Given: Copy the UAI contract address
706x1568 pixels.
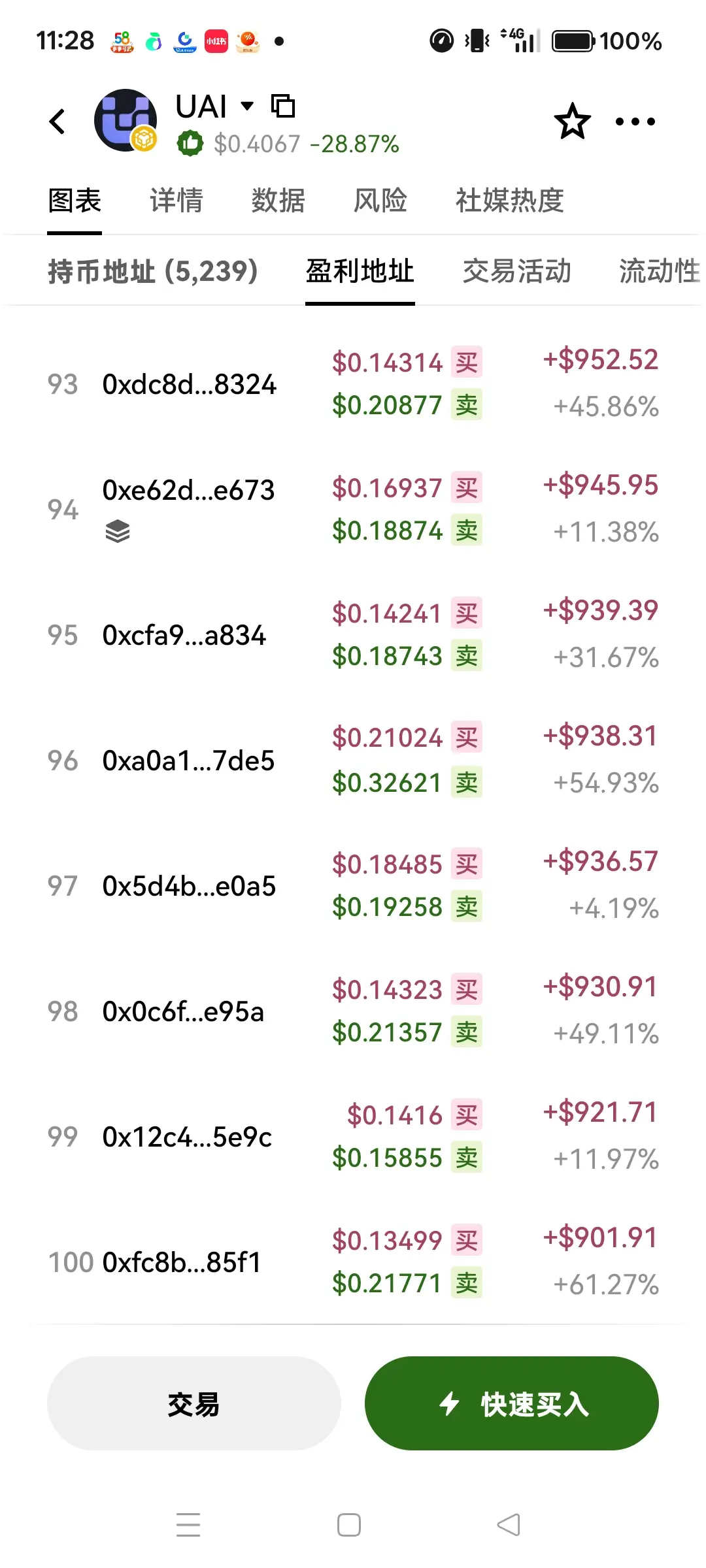Looking at the screenshot, I should pos(283,106).
